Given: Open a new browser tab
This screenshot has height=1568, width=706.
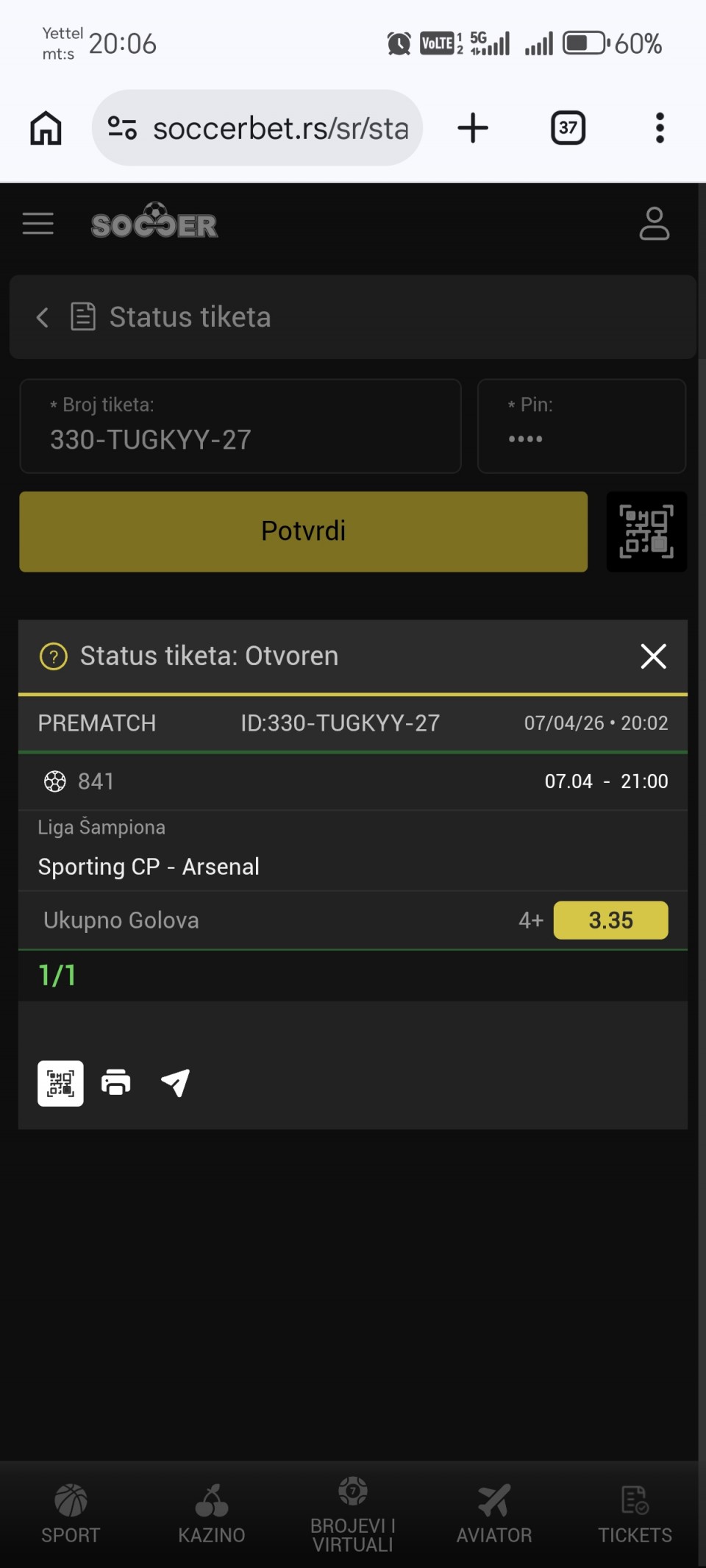Looking at the screenshot, I should 473,128.
